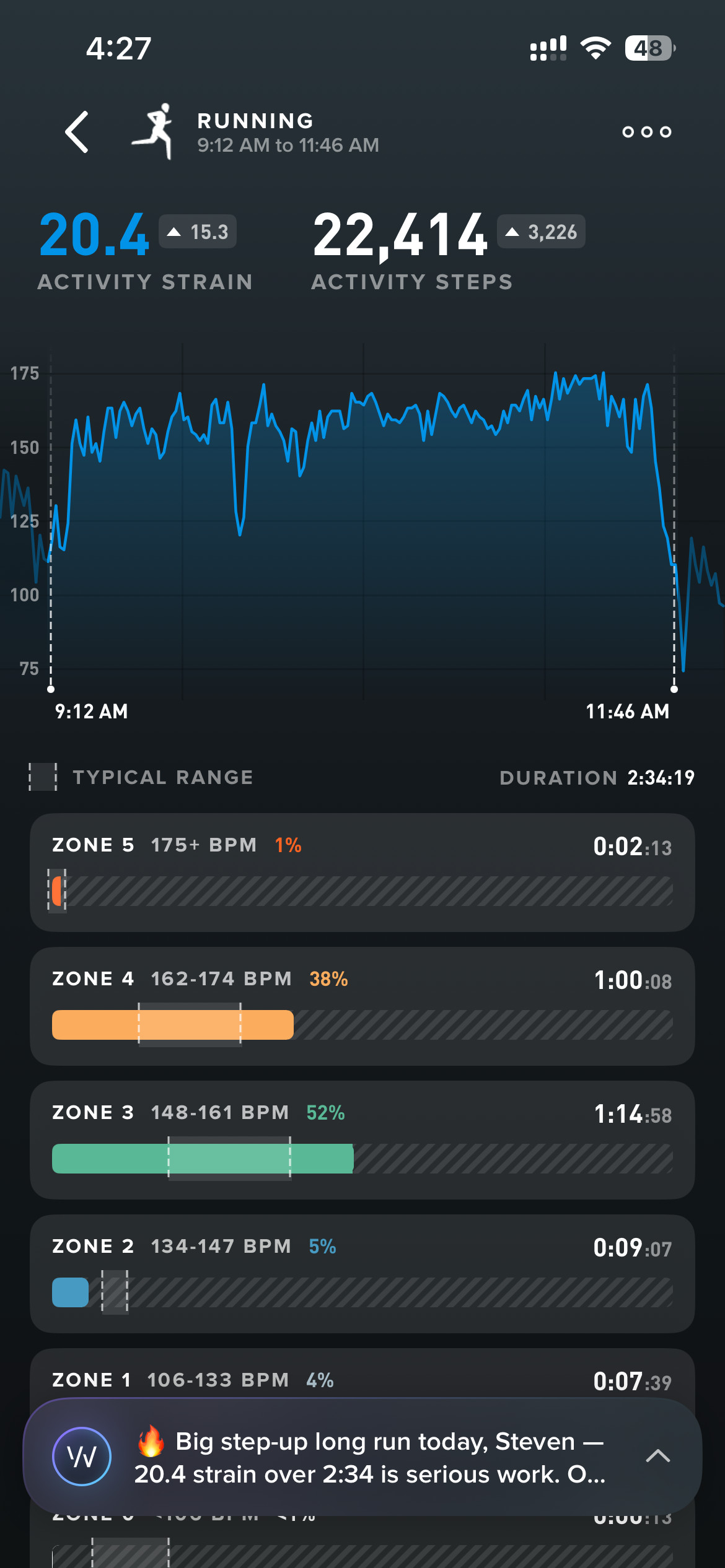Screen dimensions: 725x1568
Task: Open Zone 4 162-174 BPM card
Action: pos(362,1006)
